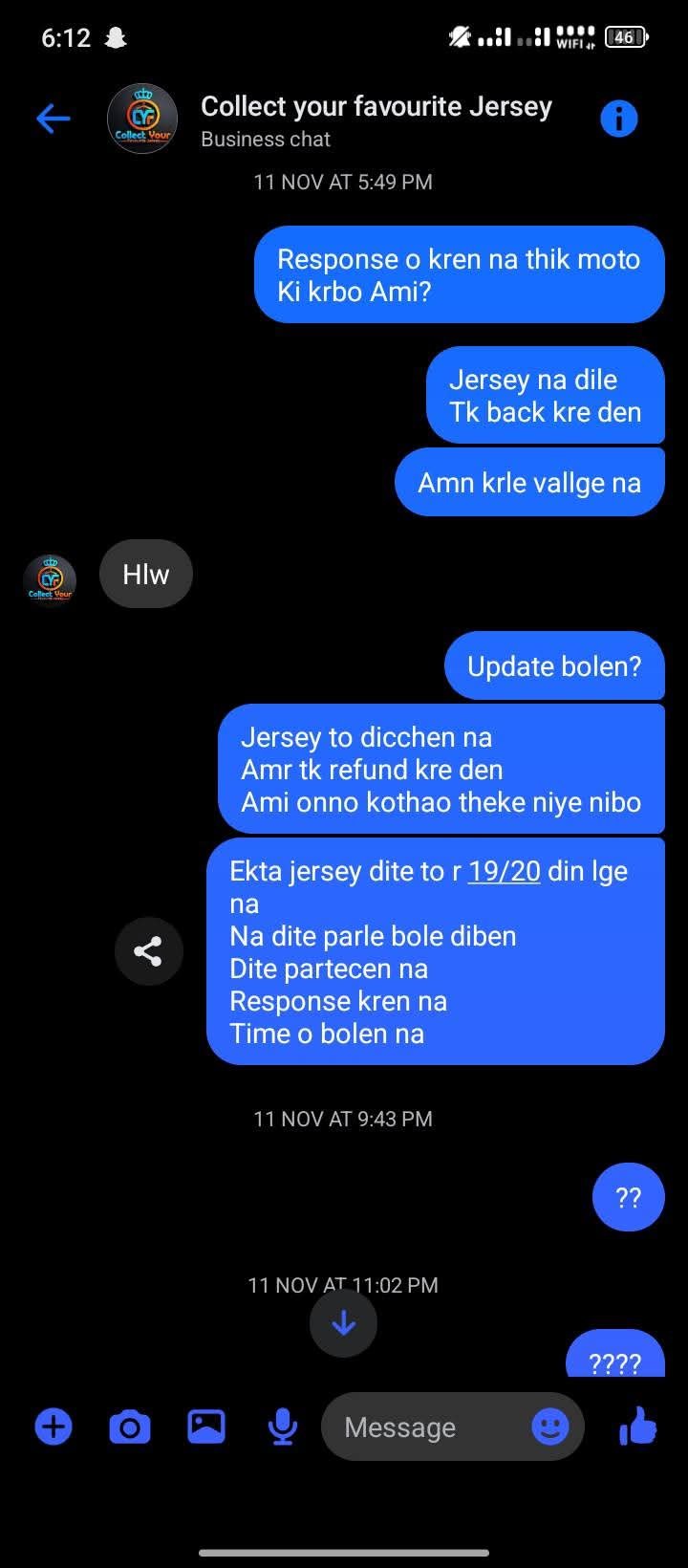Open the camera to take photo
The width and height of the screenshot is (688, 1568).
[x=130, y=1427]
